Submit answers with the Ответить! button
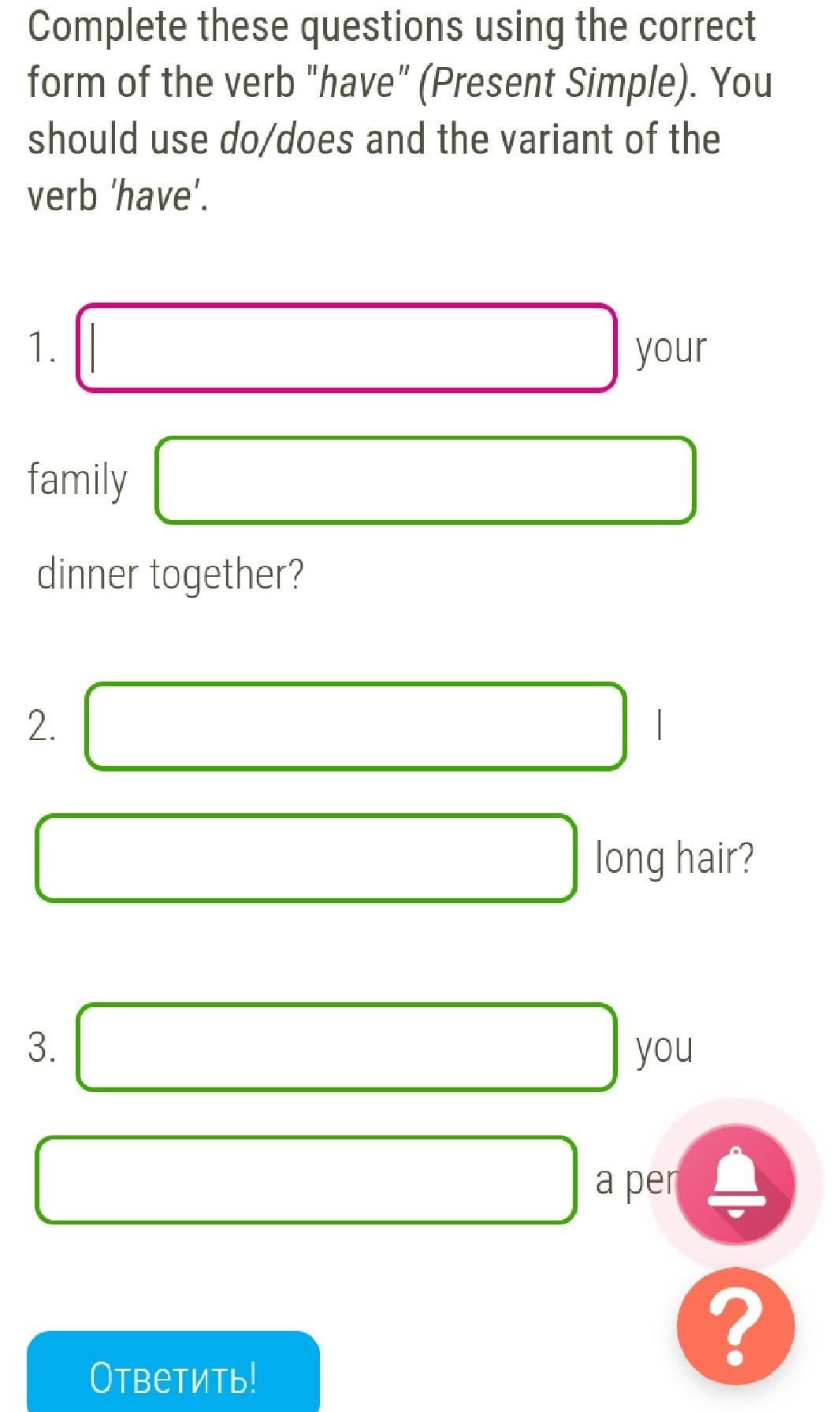This screenshot has width=840, height=1412. pyautogui.click(x=173, y=1376)
